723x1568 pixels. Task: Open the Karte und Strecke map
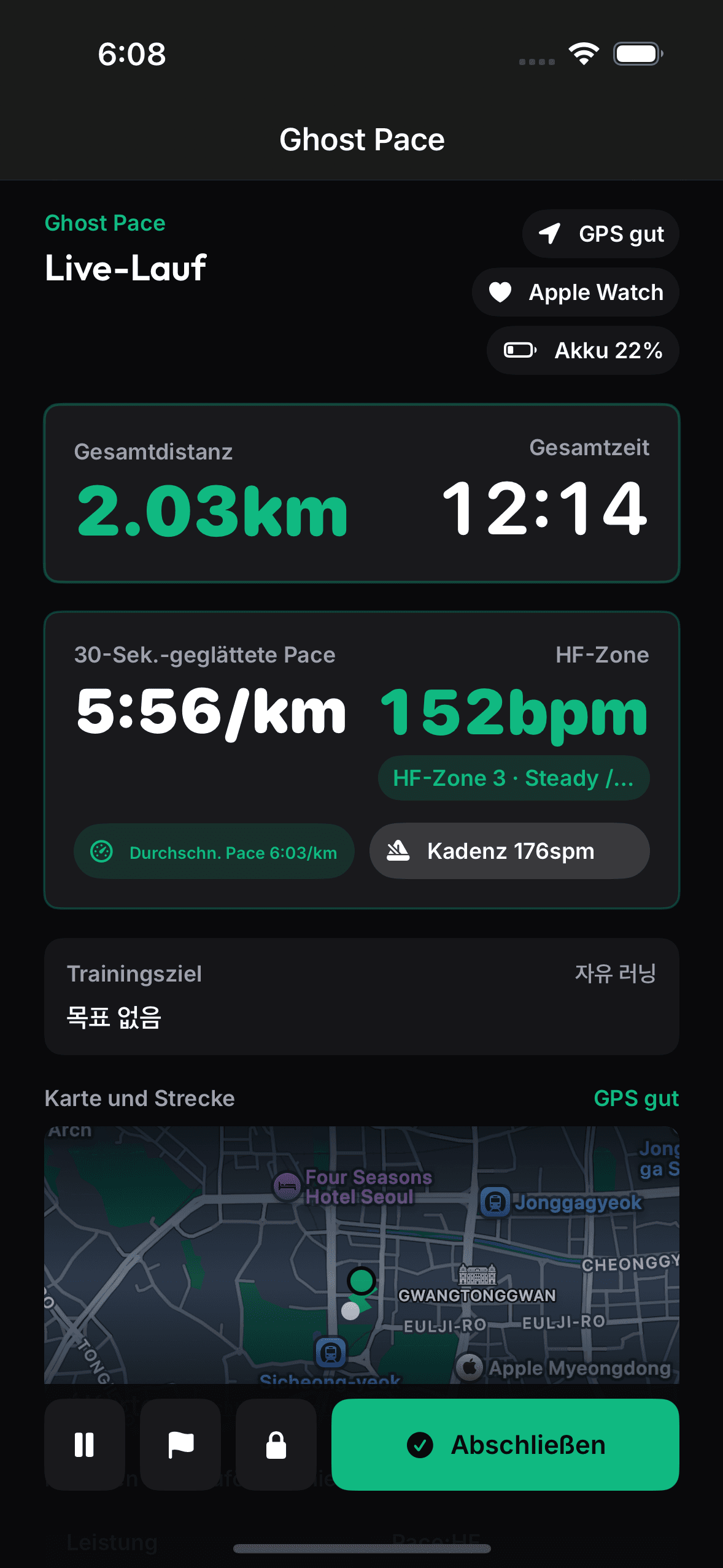pyautogui.click(x=361, y=1254)
